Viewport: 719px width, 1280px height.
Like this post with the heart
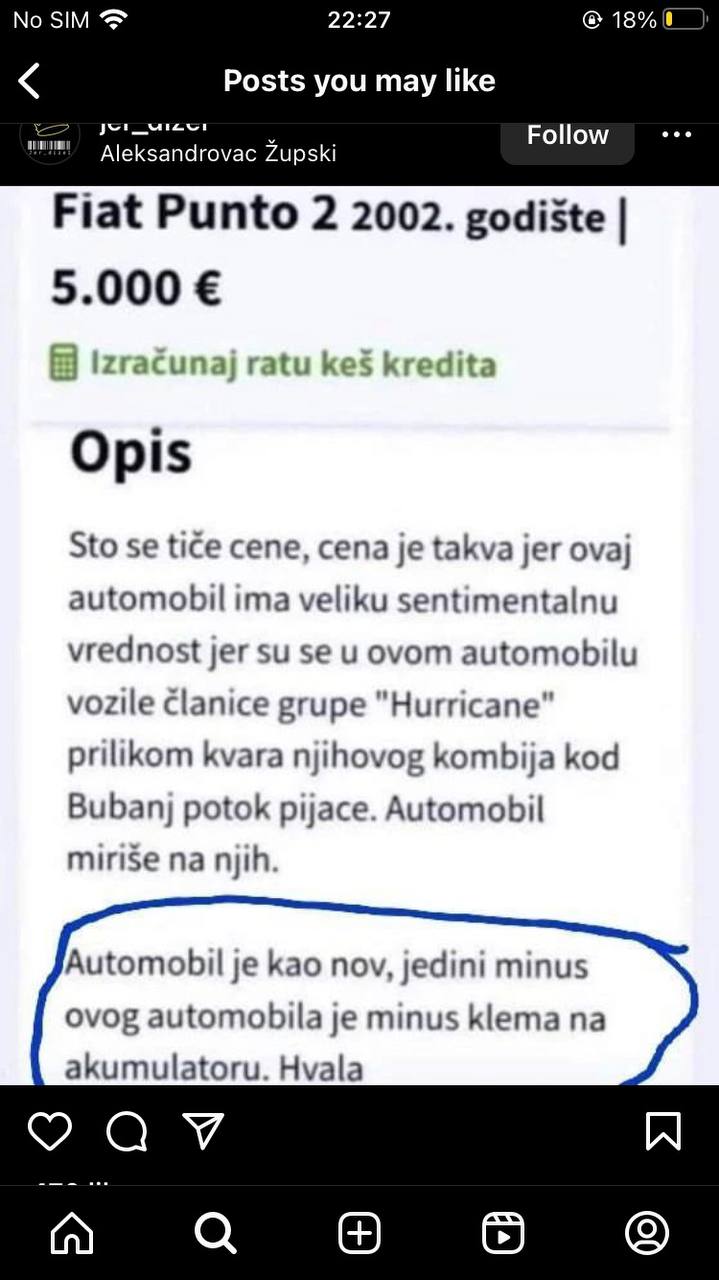click(x=49, y=1132)
